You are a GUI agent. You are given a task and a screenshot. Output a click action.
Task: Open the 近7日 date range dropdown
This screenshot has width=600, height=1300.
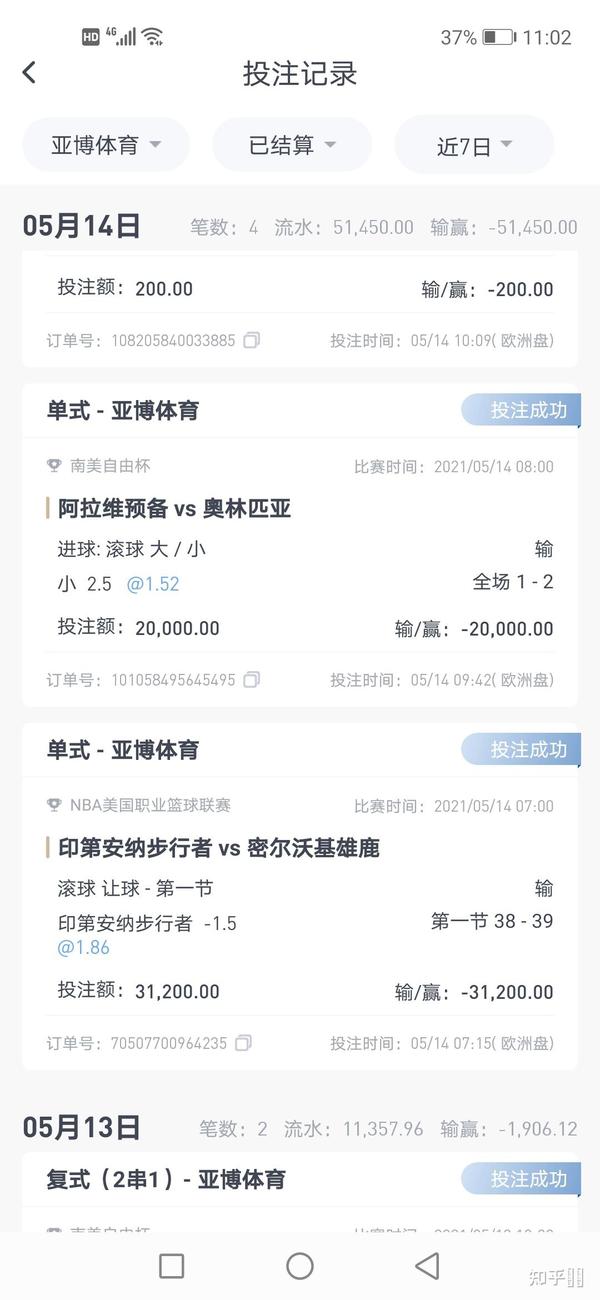click(474, 146)
